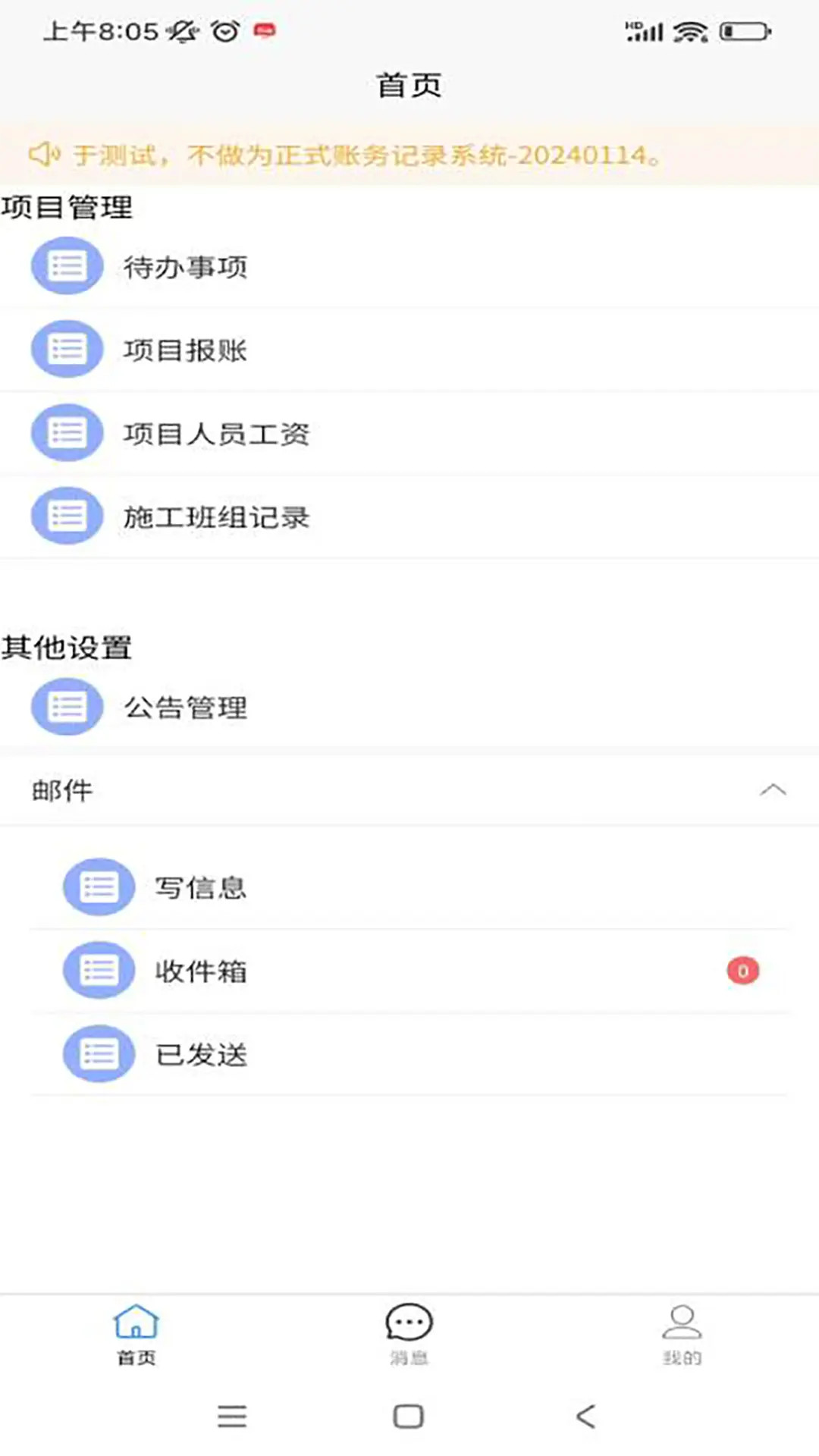The image size is (819, 1456).
Task: Open the 收件箱 inbox
Action: (x=202, y=970)
